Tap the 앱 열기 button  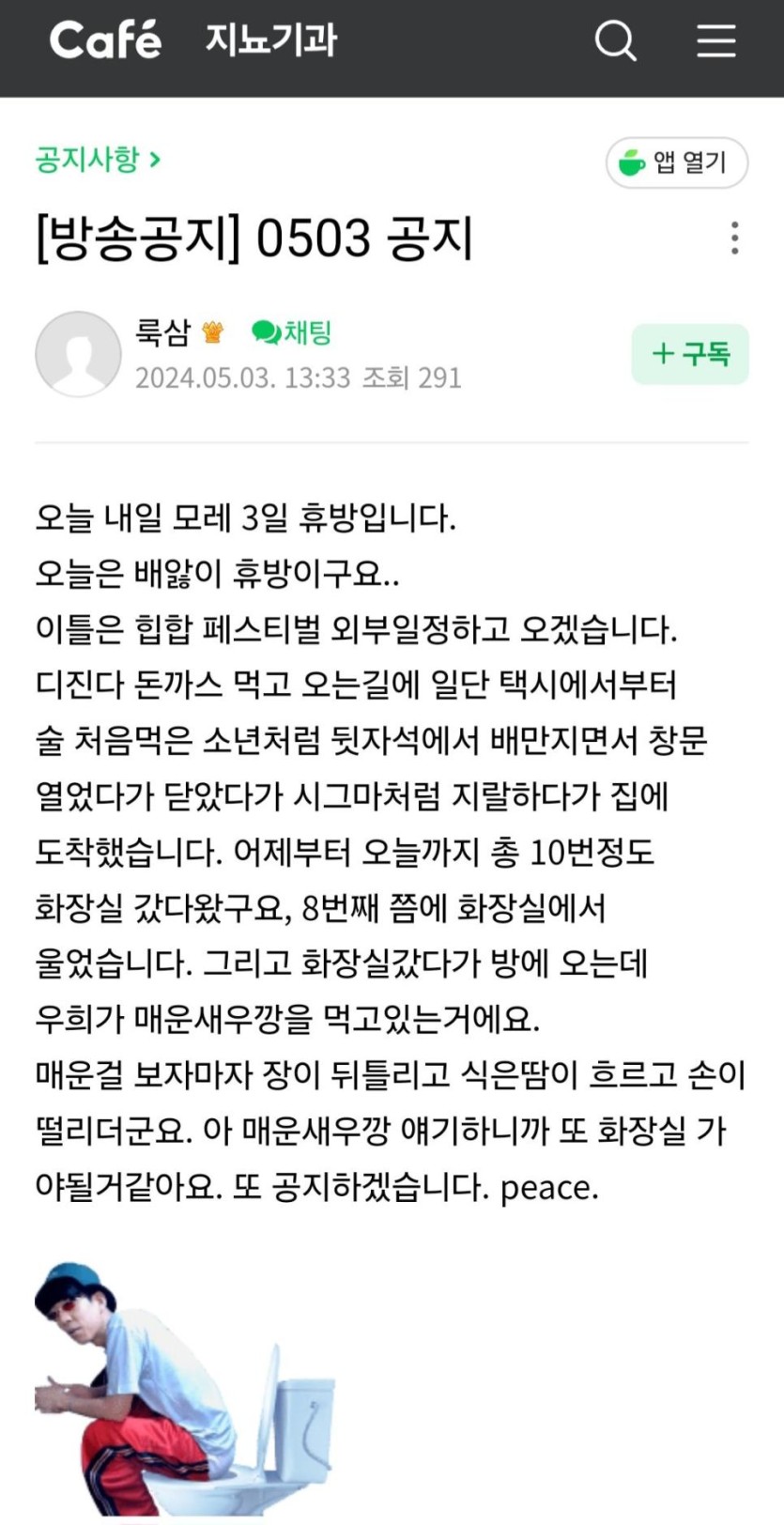[x=676, y=162]
